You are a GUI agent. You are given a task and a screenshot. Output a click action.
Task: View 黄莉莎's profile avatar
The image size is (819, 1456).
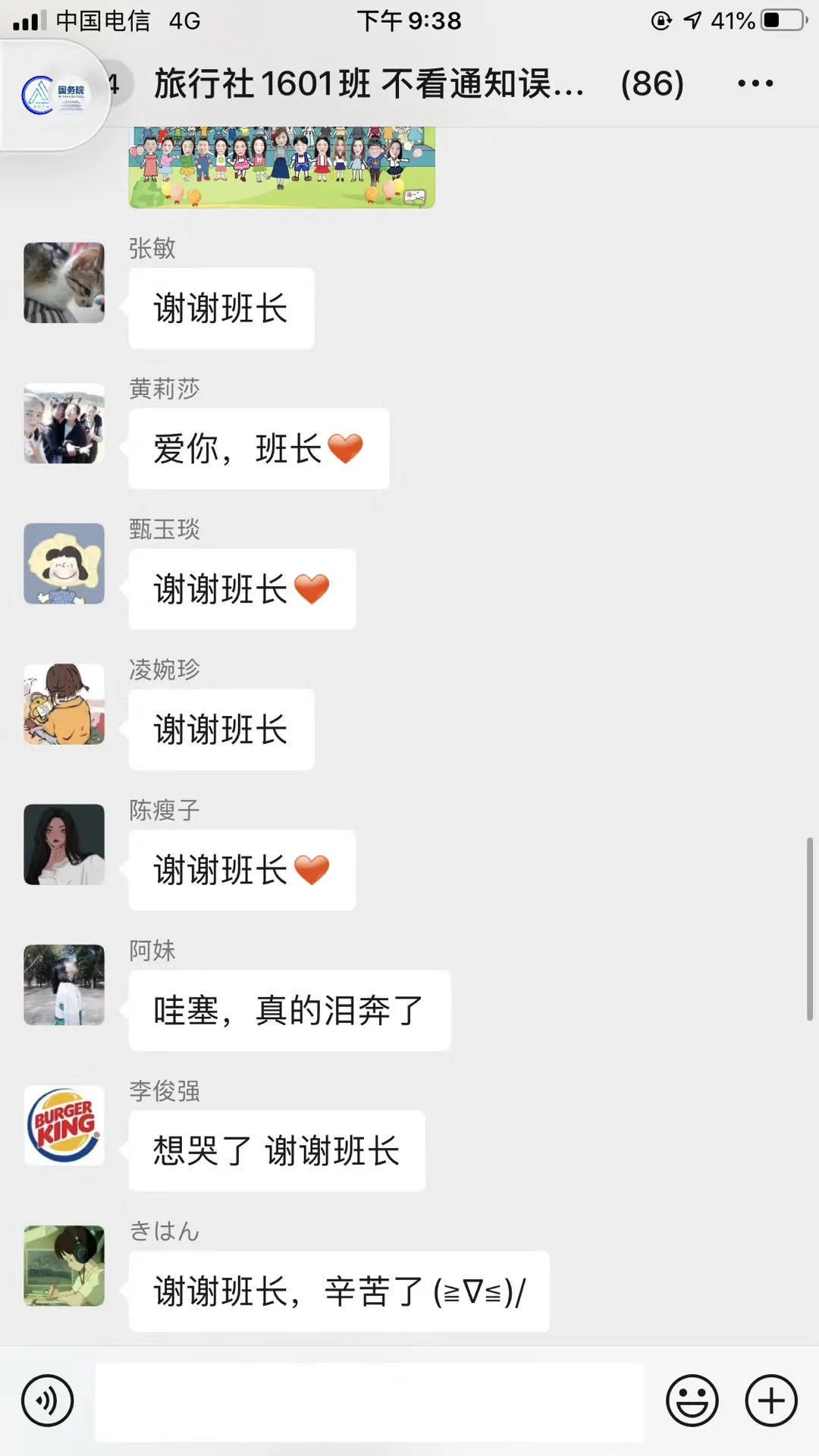tap(64, 423)
